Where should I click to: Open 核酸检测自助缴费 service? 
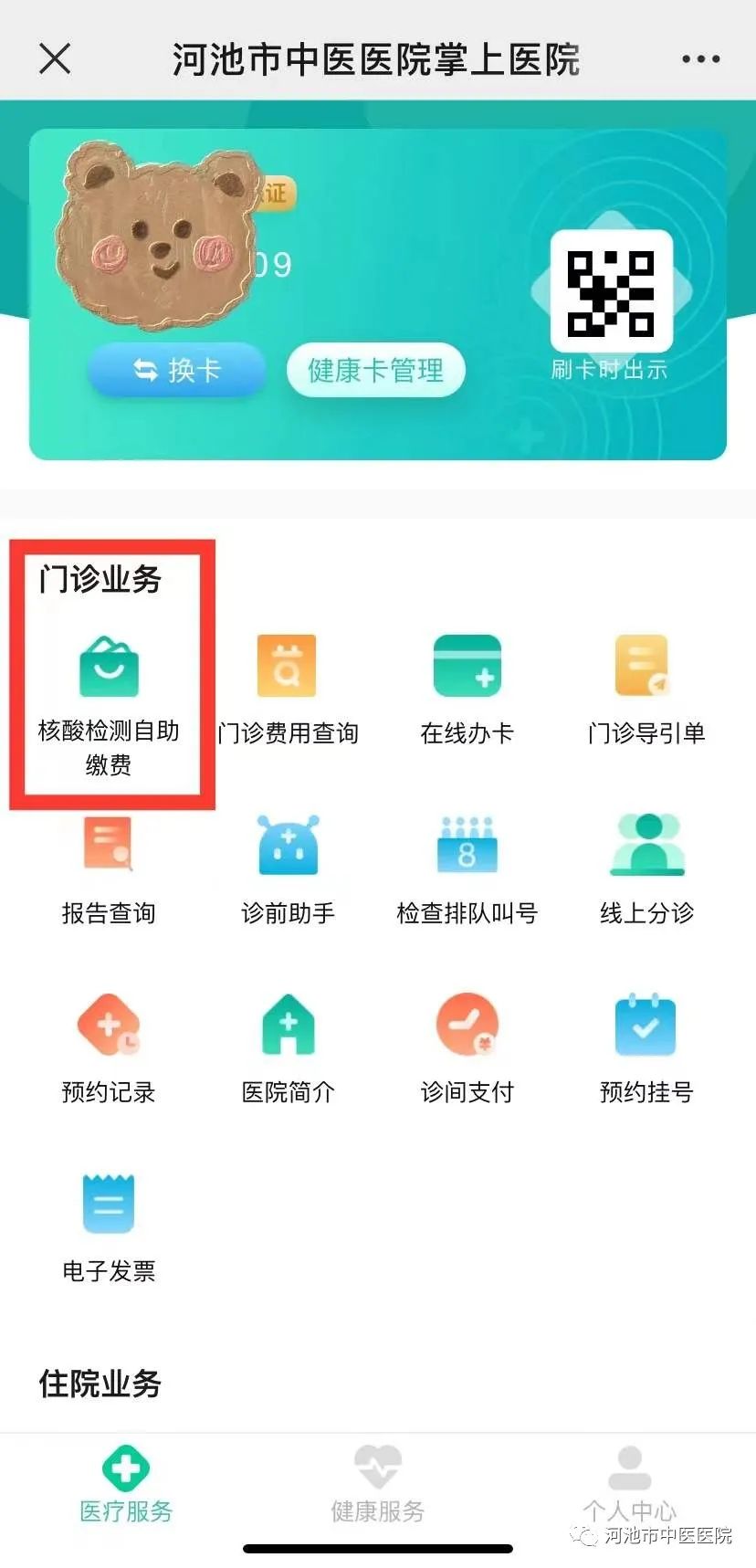point(109,699)
